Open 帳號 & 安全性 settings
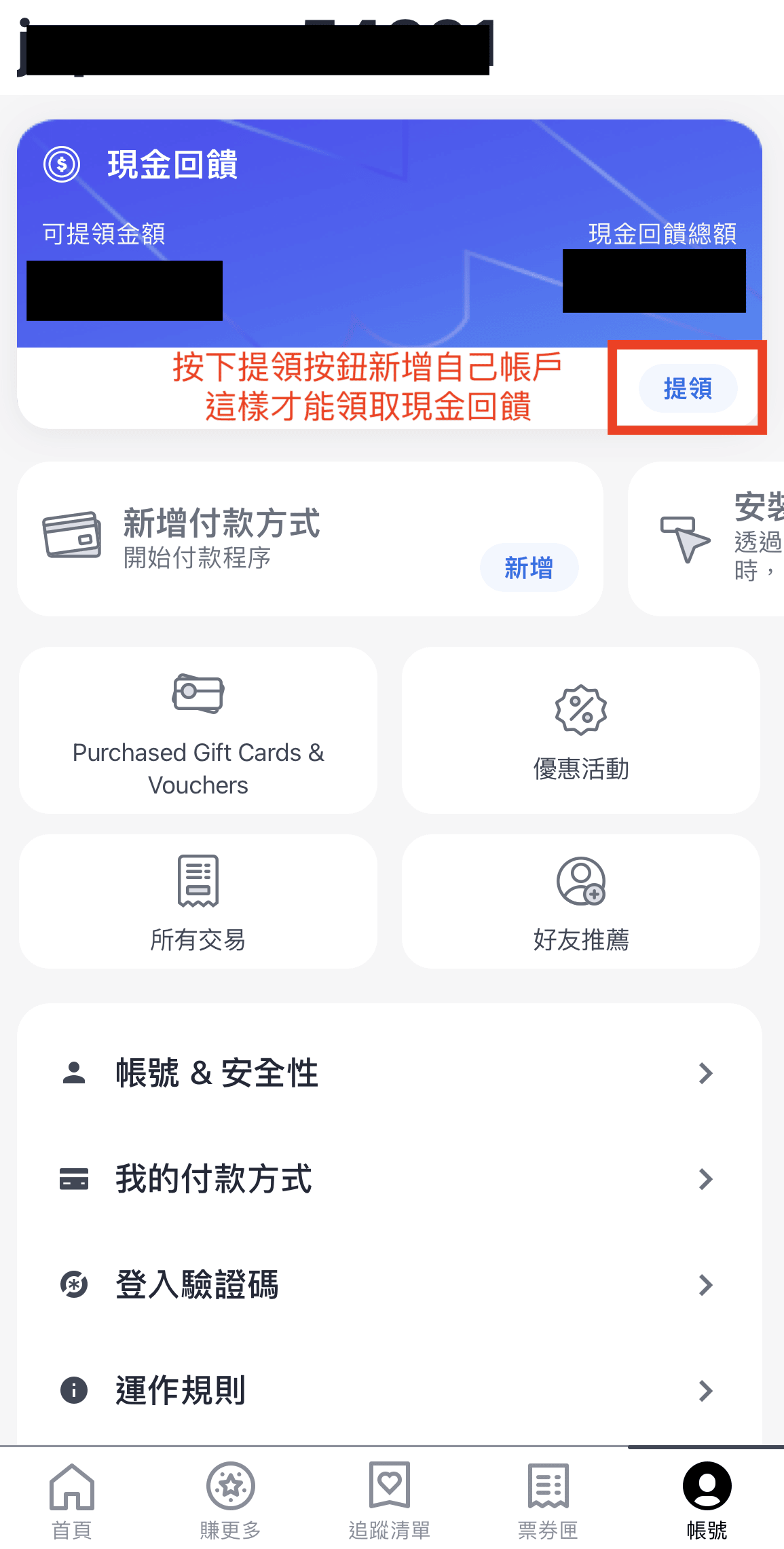The image size is (784, 1549). pos(389,1073)
